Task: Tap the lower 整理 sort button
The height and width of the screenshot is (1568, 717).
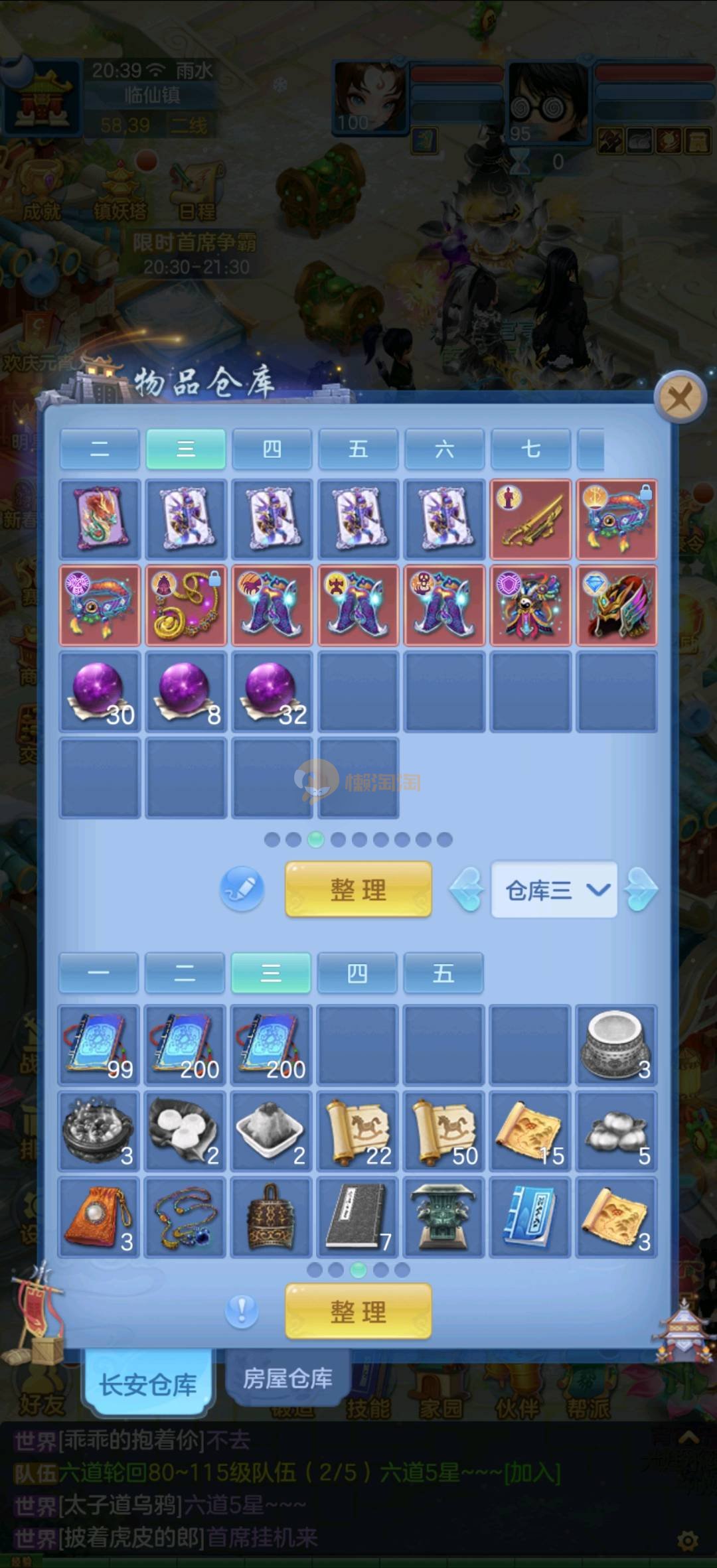Action: pos(358,1311)
